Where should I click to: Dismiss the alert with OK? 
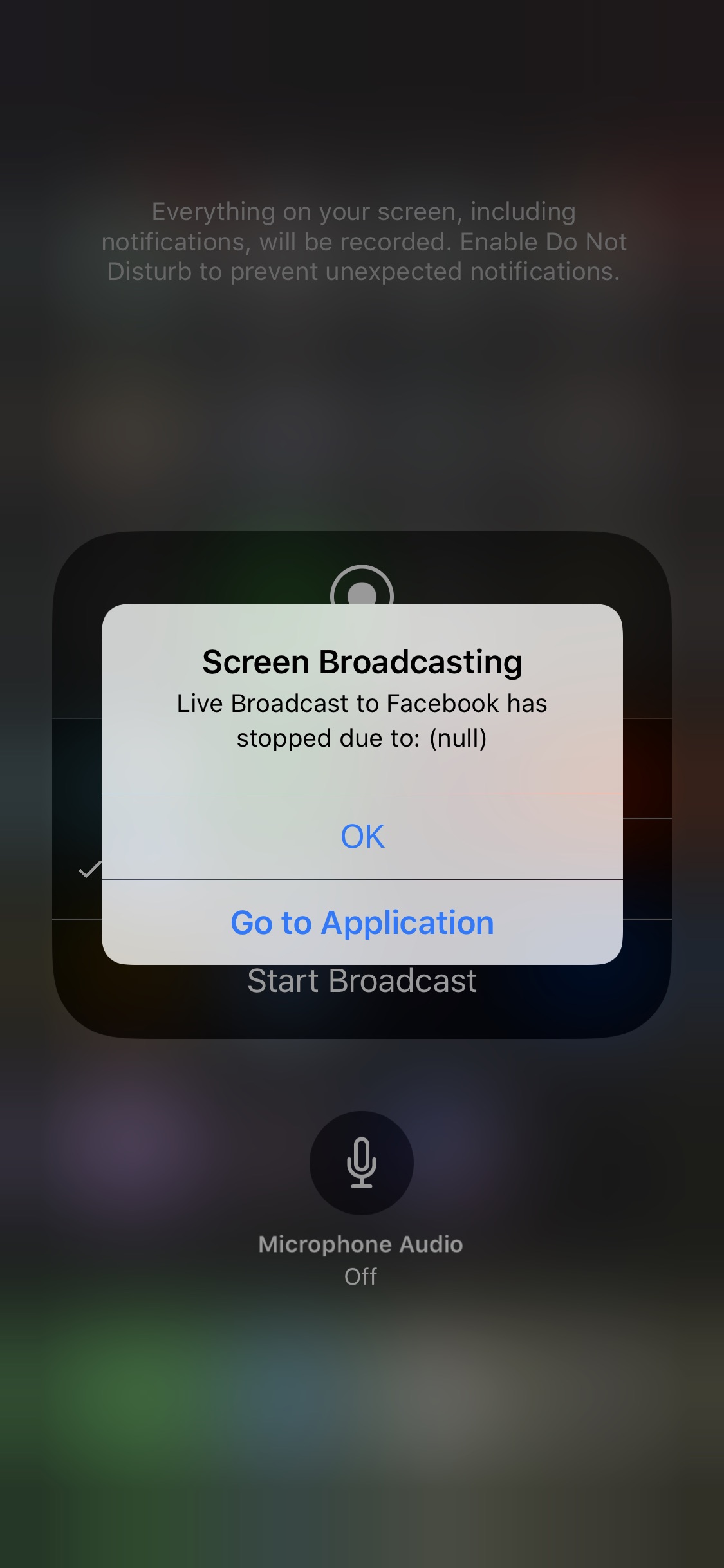[362, 835]
